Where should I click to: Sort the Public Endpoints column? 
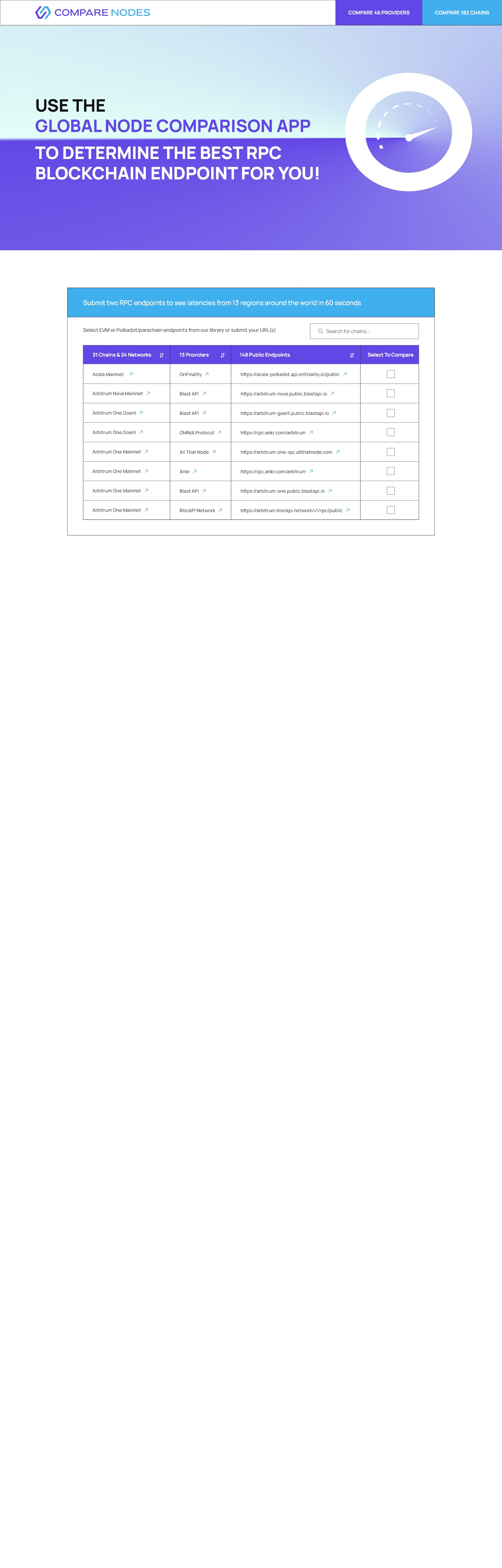pos(351,356)
